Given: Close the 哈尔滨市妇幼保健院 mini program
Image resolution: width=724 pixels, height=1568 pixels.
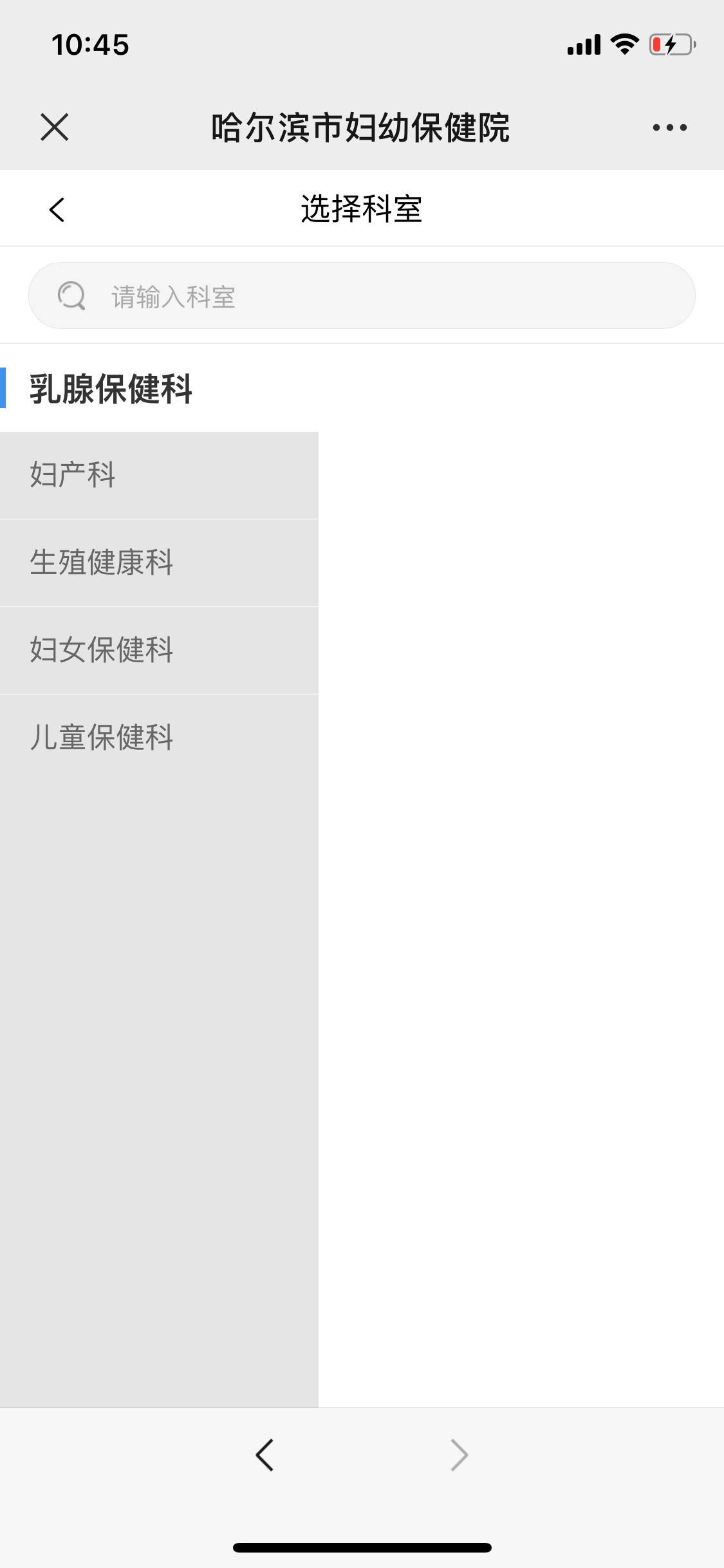Looking at the screenshot, I should point(55,127).
